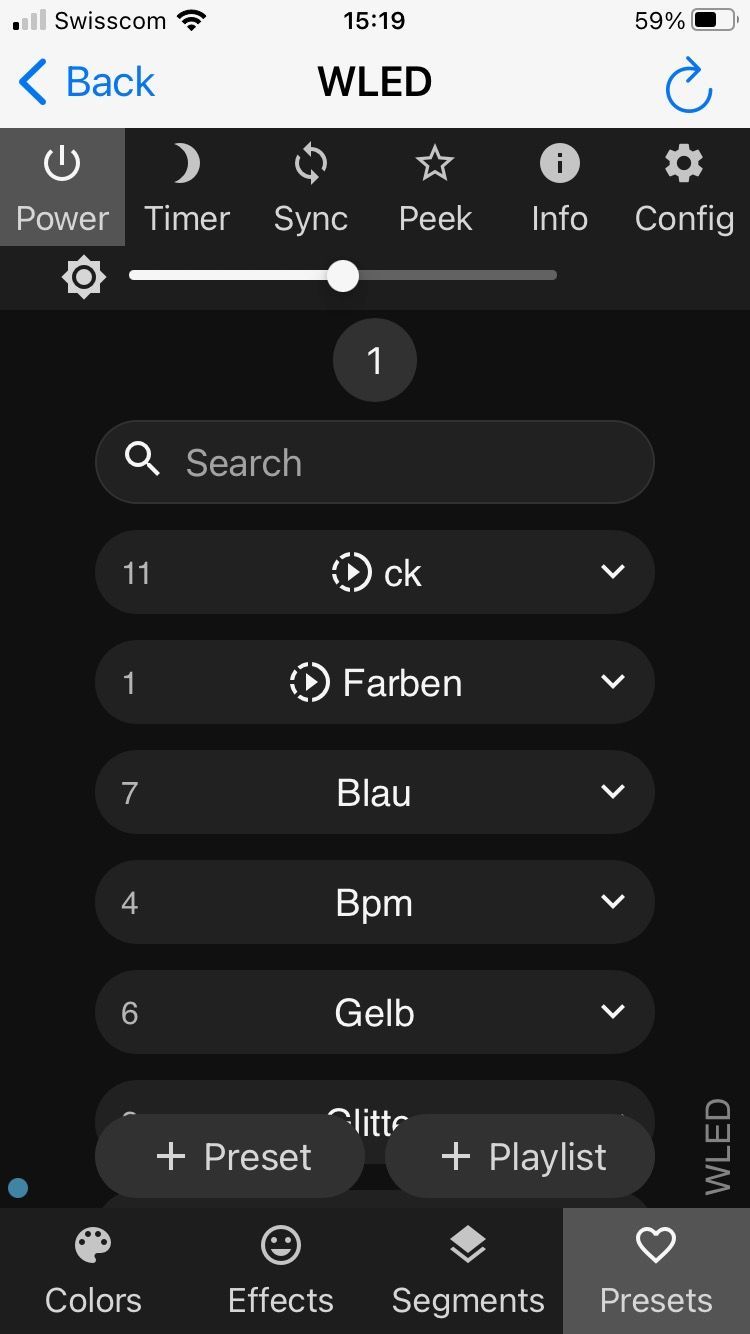This screenshot has height=1334, width=750.
Task: Reload the WLED page
Action: pos(688,86)
